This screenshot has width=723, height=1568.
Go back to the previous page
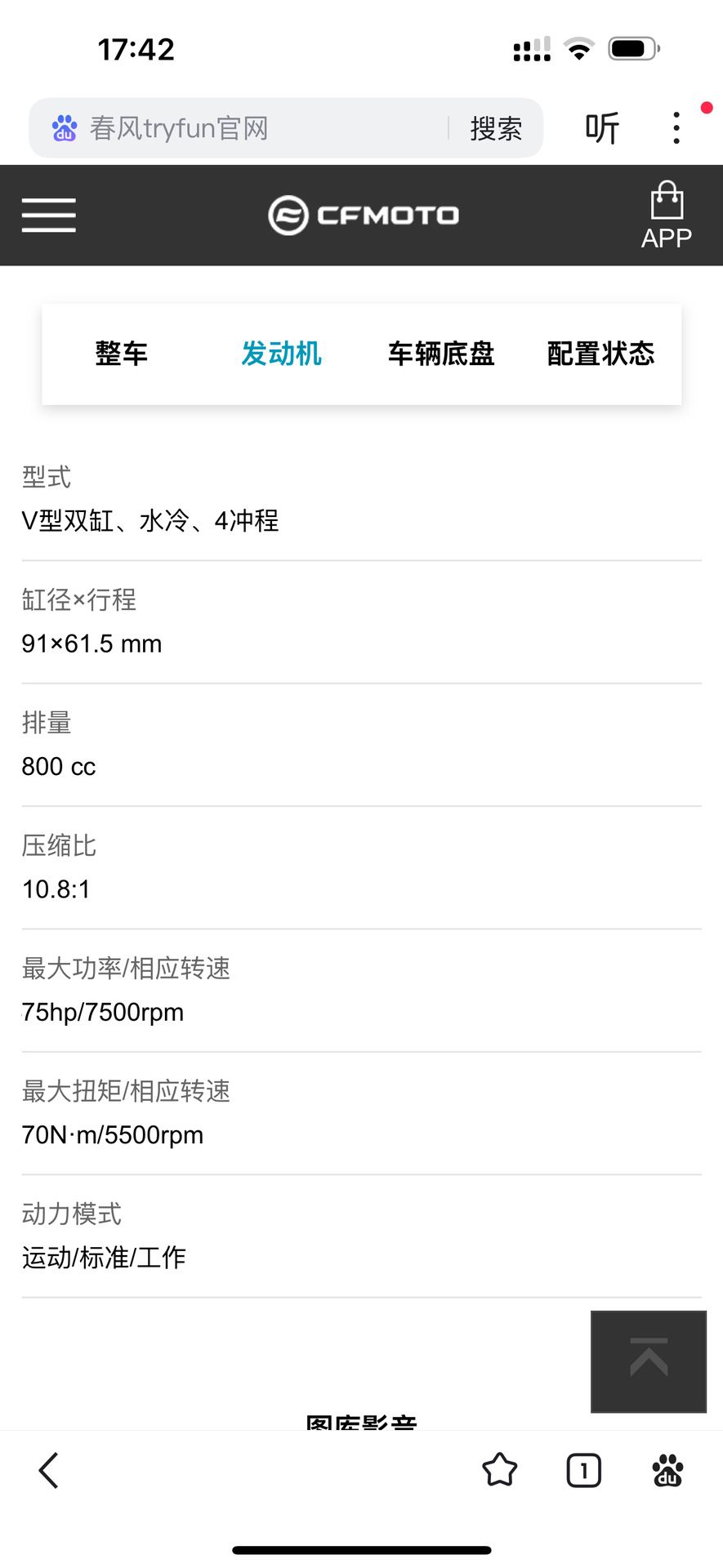click(x=49, y=1471)
